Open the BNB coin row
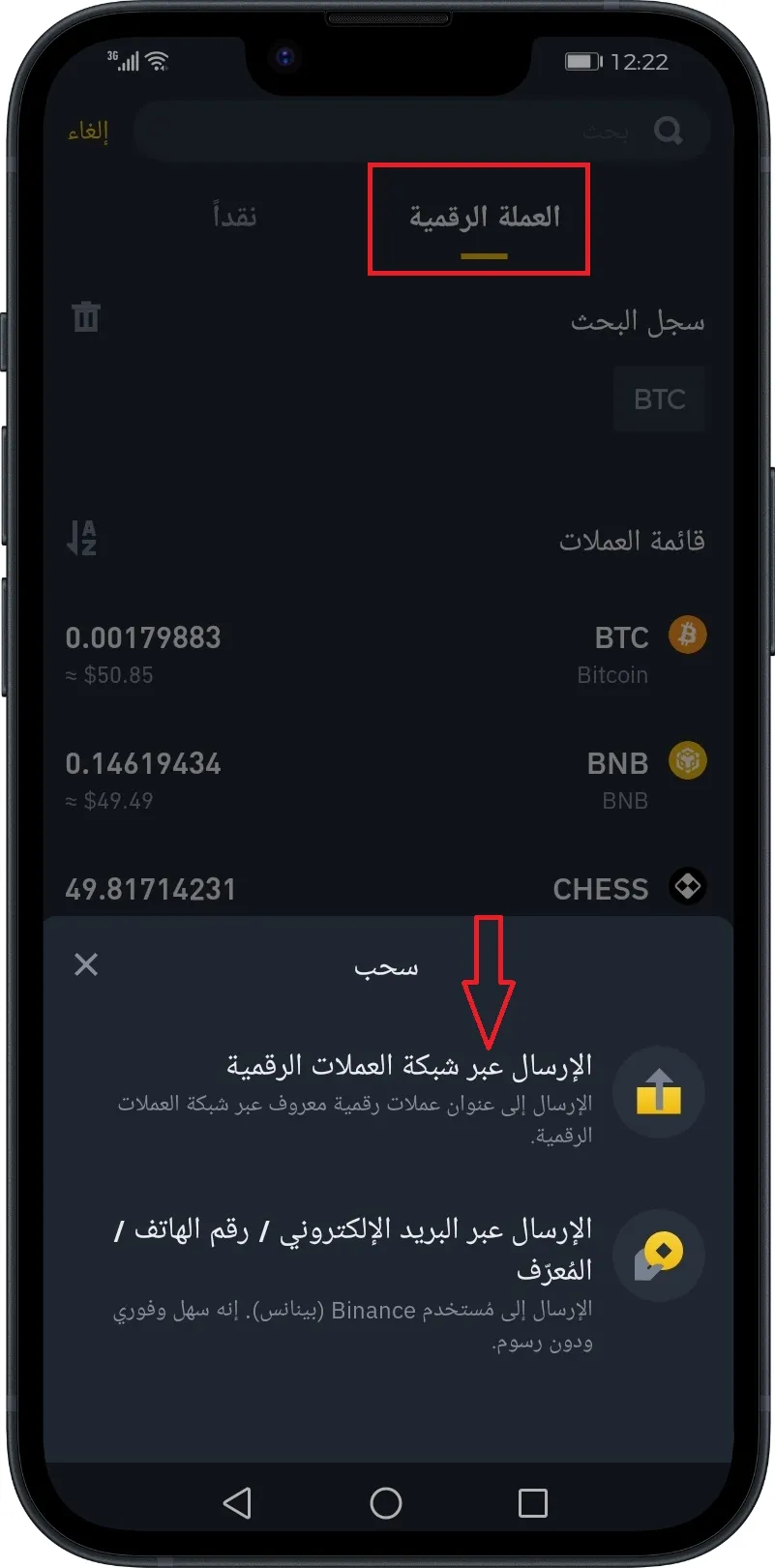775x1568 pixels. click(x=387, y=780)
